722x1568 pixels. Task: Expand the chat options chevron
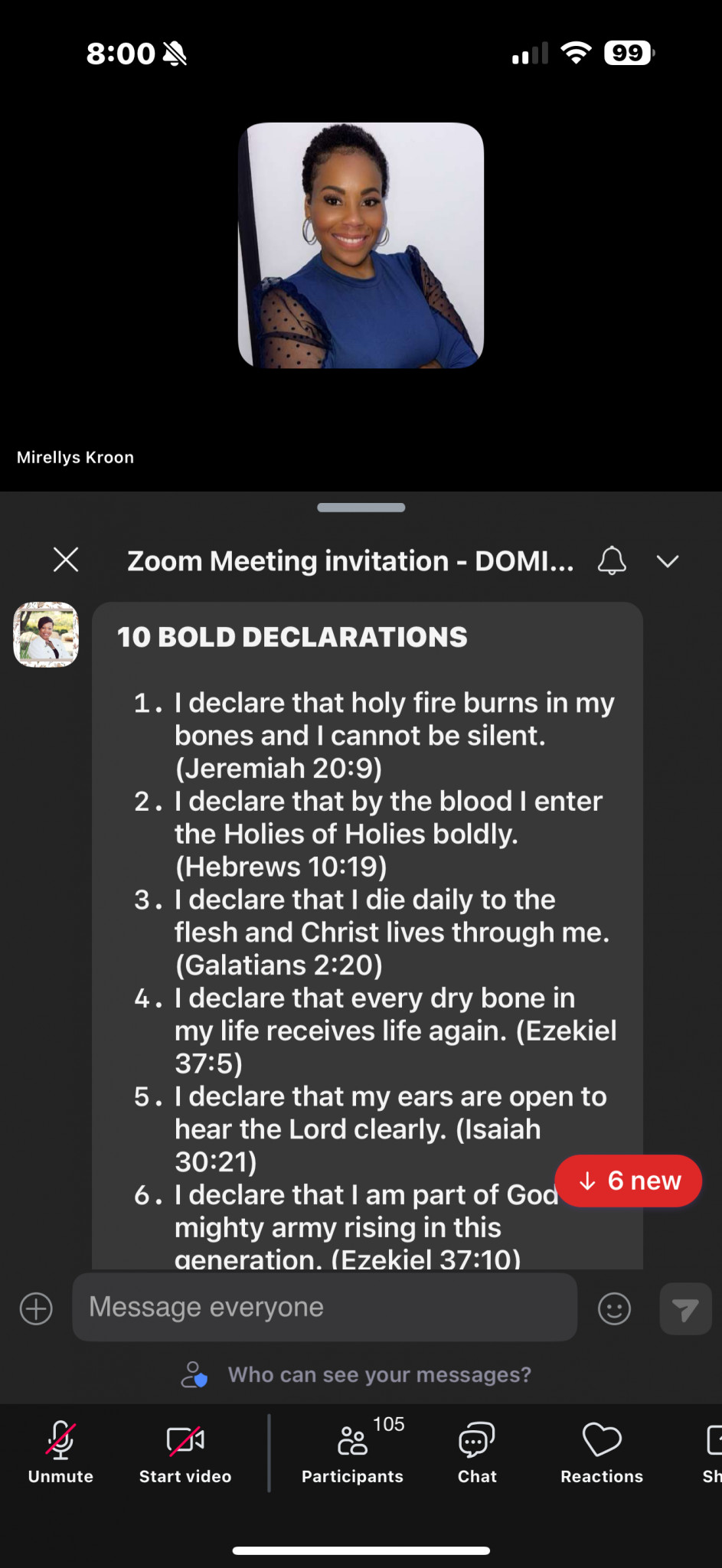[668, 561]
